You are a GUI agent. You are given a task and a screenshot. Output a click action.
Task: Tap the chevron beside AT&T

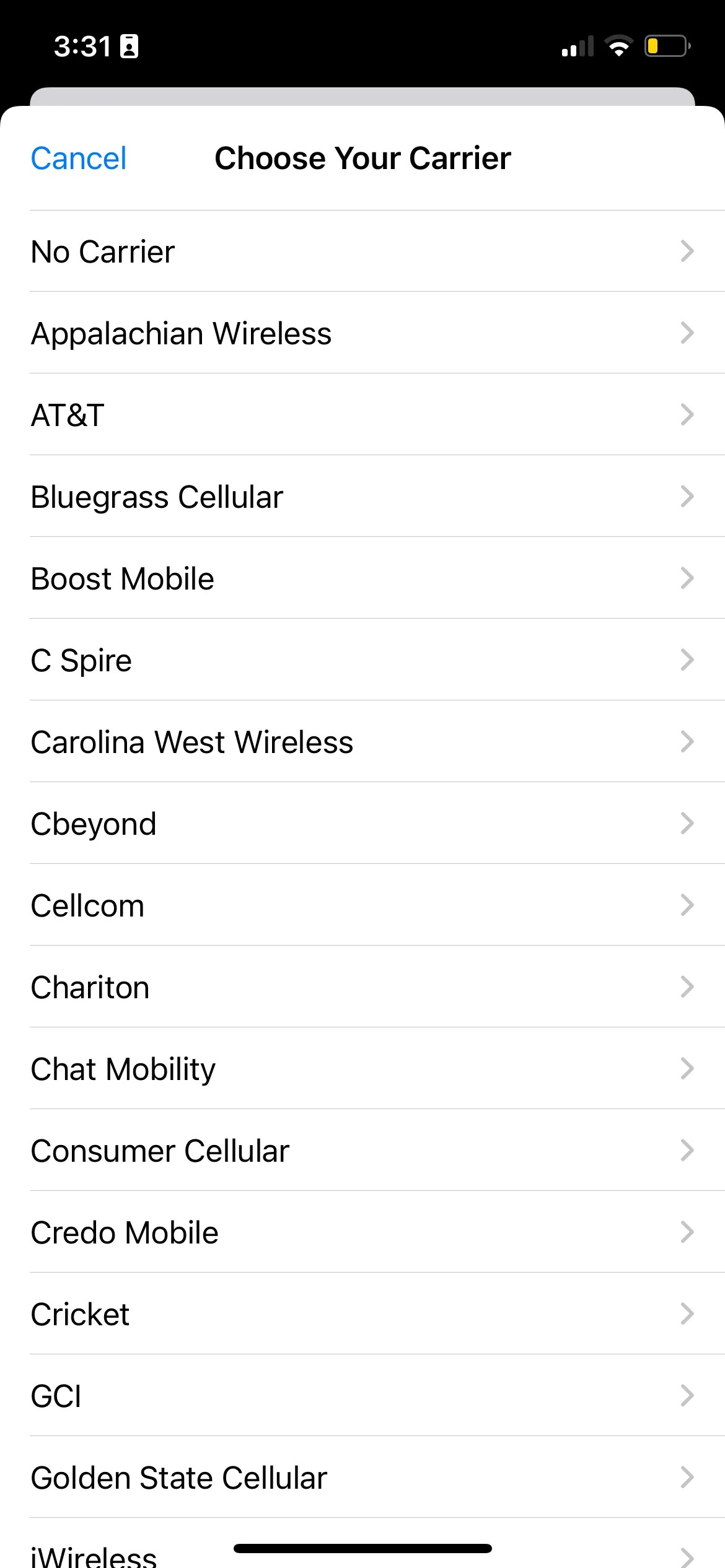click(x=687, y=414)
